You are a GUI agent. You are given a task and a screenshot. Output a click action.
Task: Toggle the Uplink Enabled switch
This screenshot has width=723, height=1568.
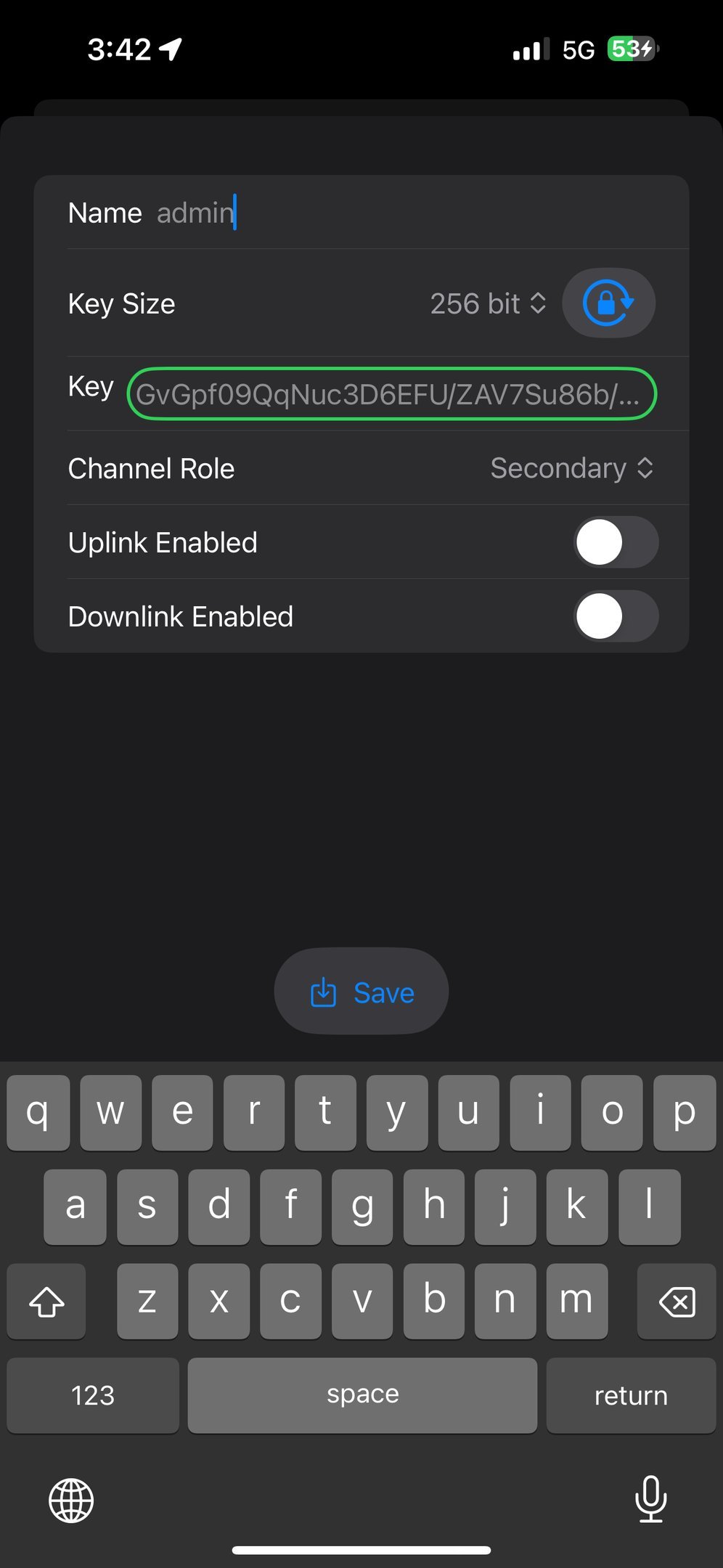click(616, 542)
